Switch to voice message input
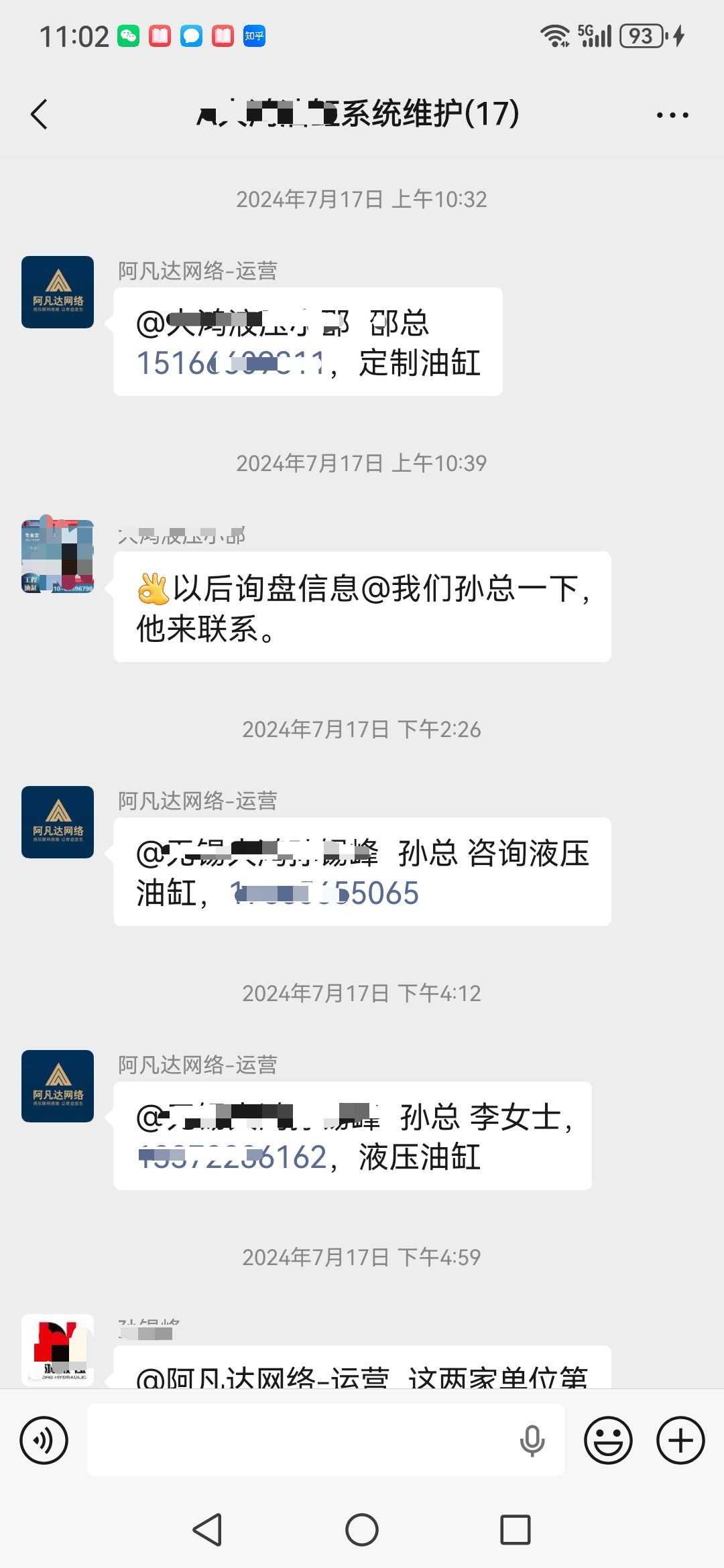 point(44,1440)
